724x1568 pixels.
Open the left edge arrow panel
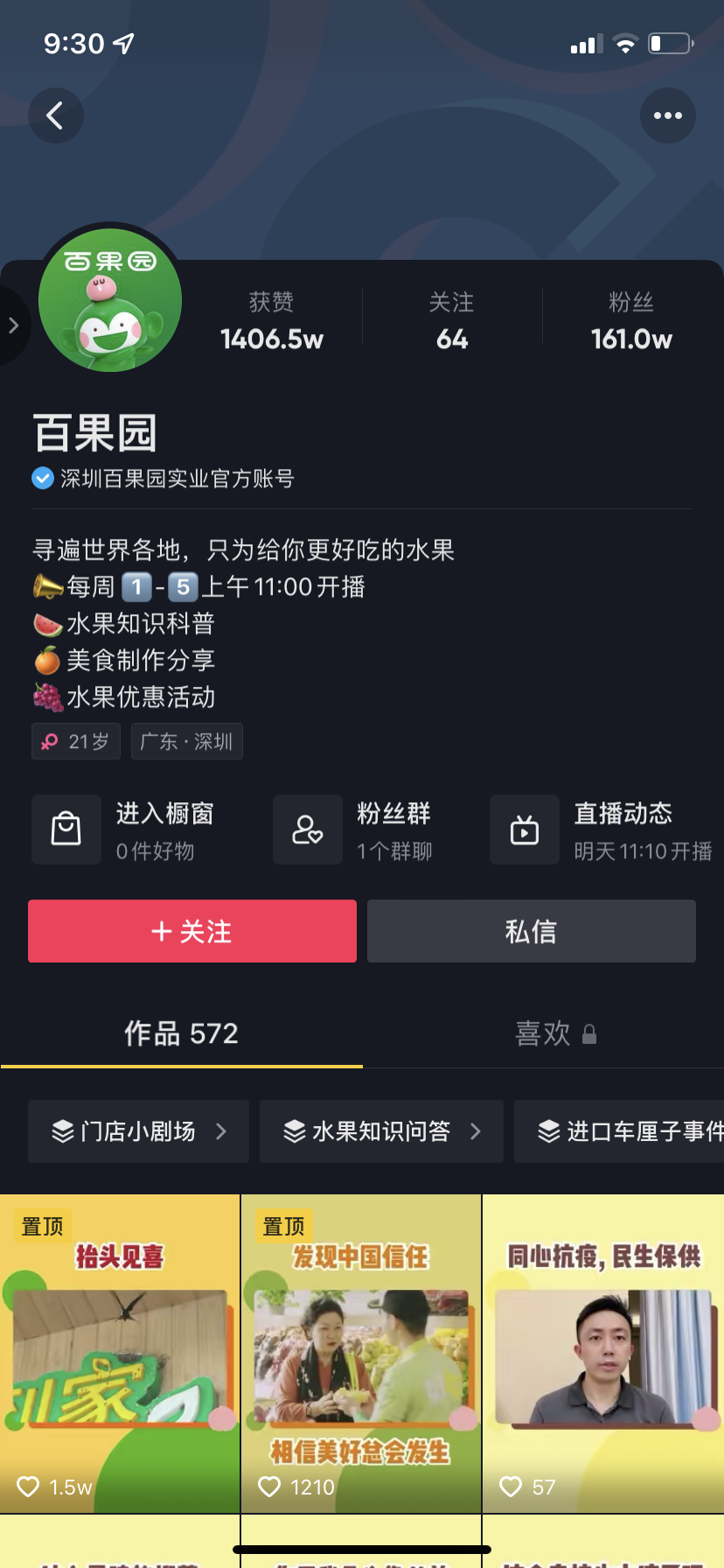12,325
